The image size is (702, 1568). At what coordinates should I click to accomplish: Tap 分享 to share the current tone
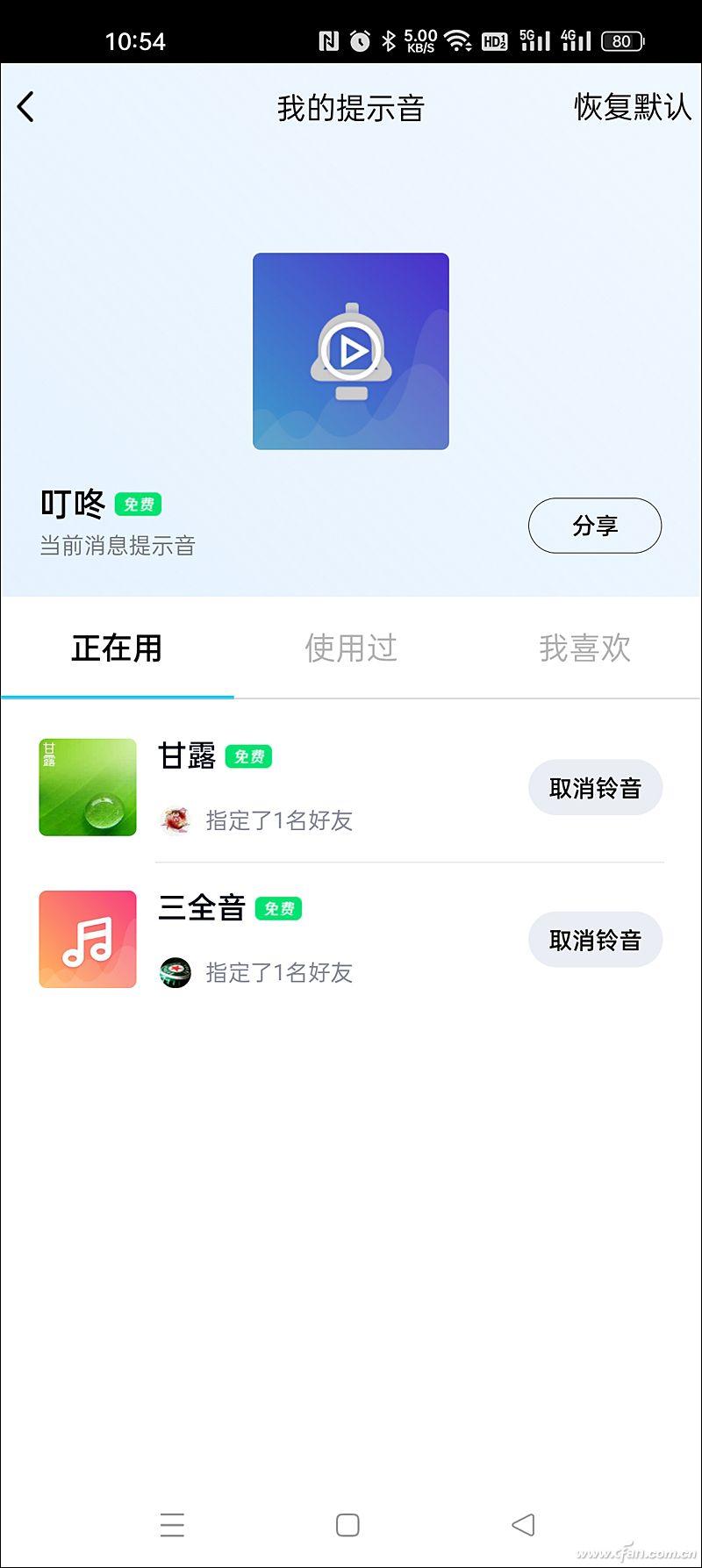coord(594,526)
